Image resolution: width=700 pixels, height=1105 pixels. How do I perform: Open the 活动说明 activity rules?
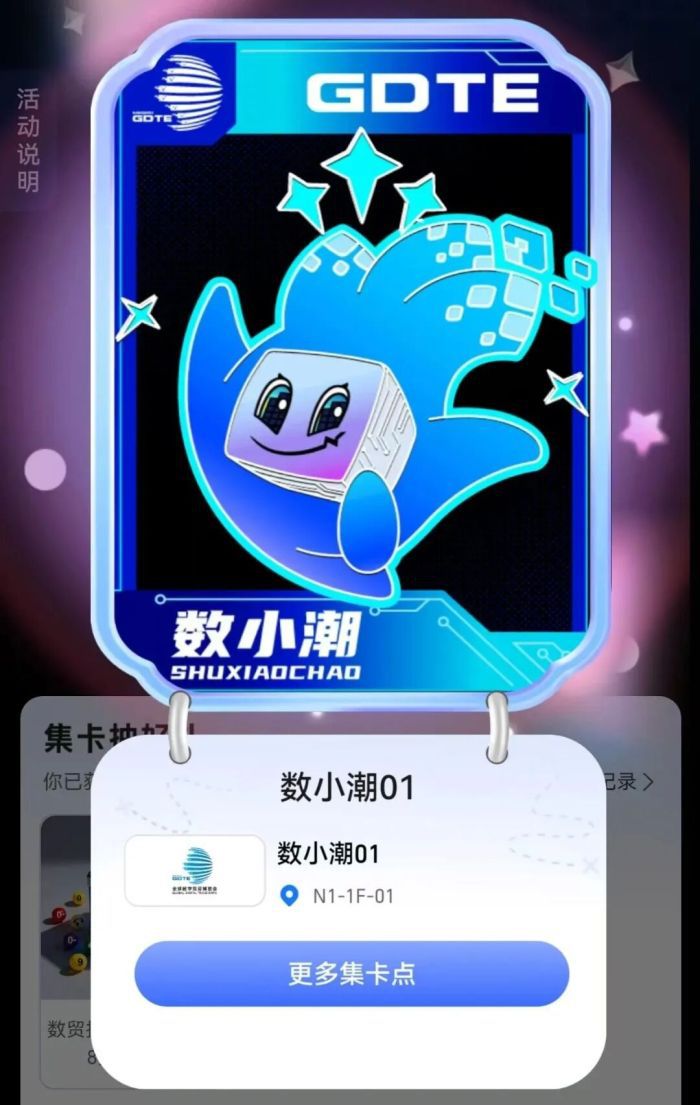tap(27, 141)
